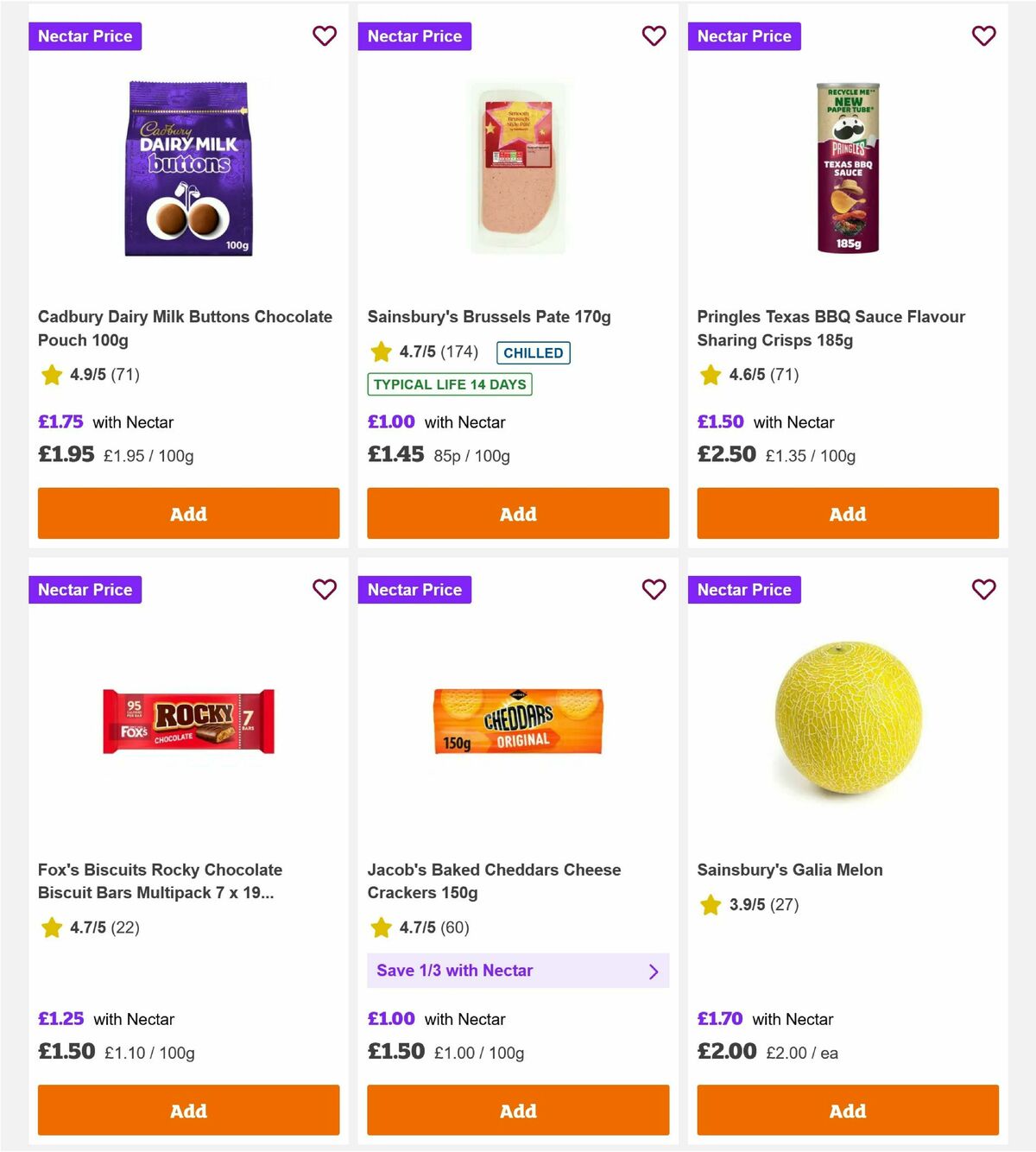Screen dimensions: 1036x1152
Task: Click the Nectar Price badge on Jacob's crackers
Action: tap(414, 590)
